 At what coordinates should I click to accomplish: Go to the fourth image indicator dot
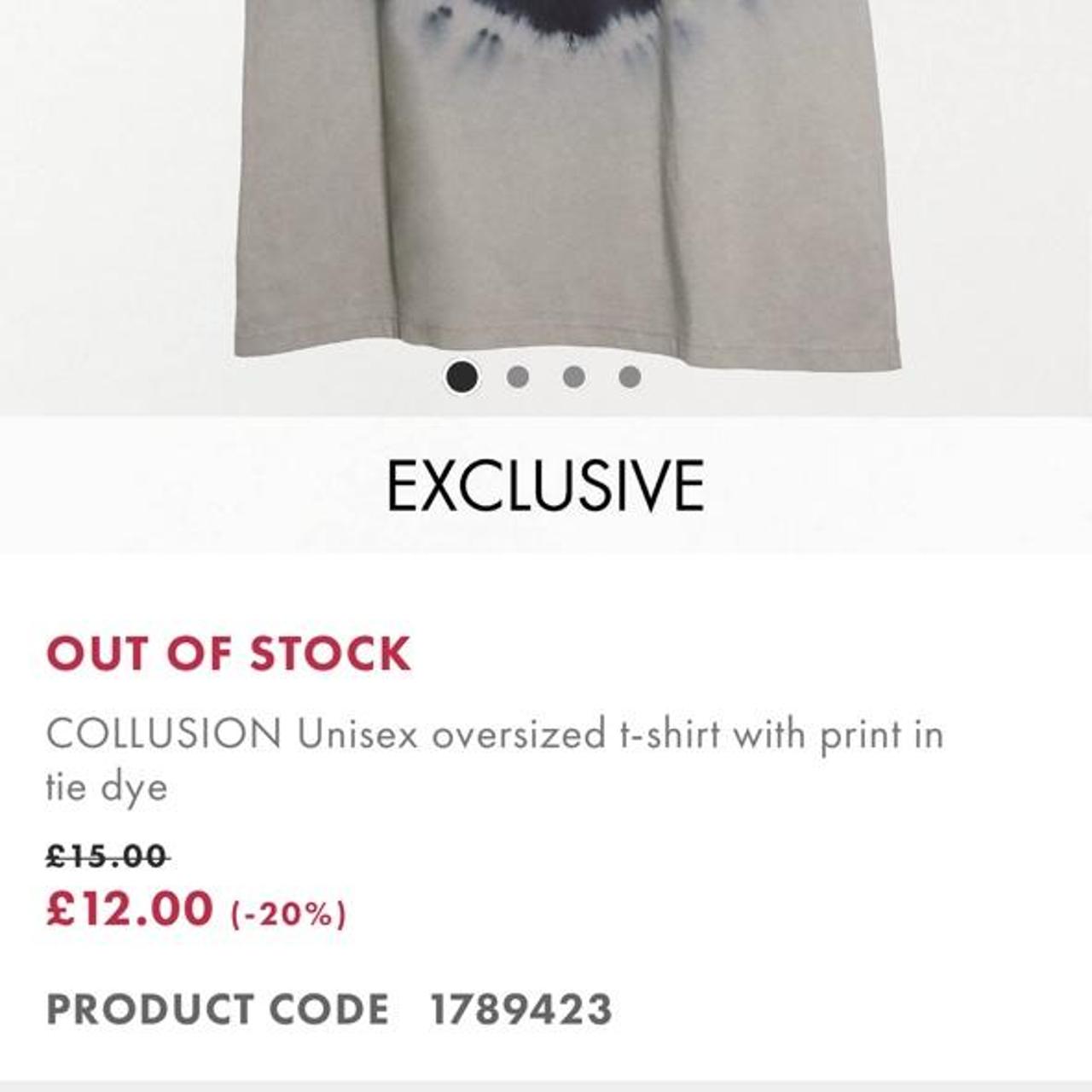click(x=630, y=376)
